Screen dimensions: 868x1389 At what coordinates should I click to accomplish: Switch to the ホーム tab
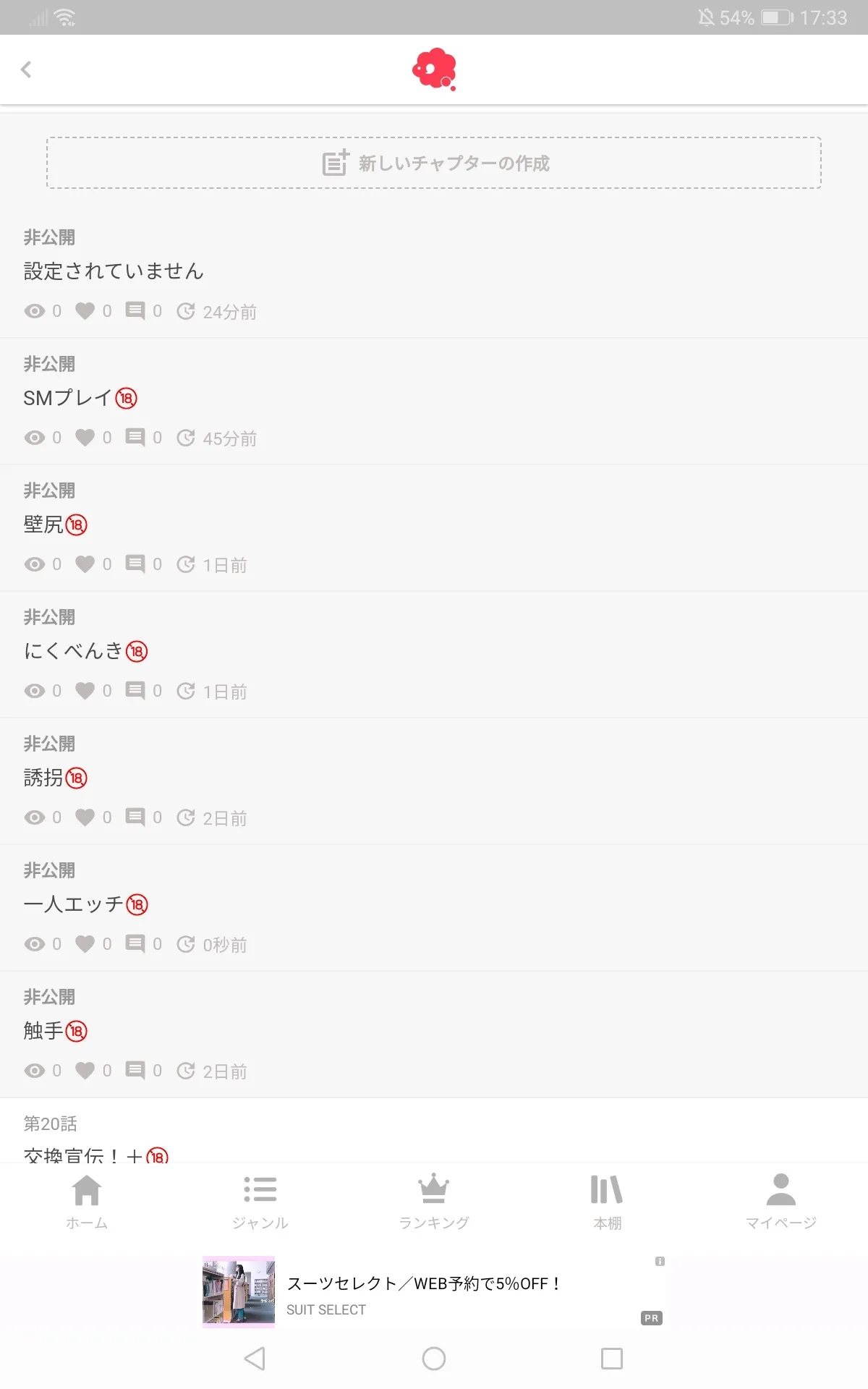87,1201
